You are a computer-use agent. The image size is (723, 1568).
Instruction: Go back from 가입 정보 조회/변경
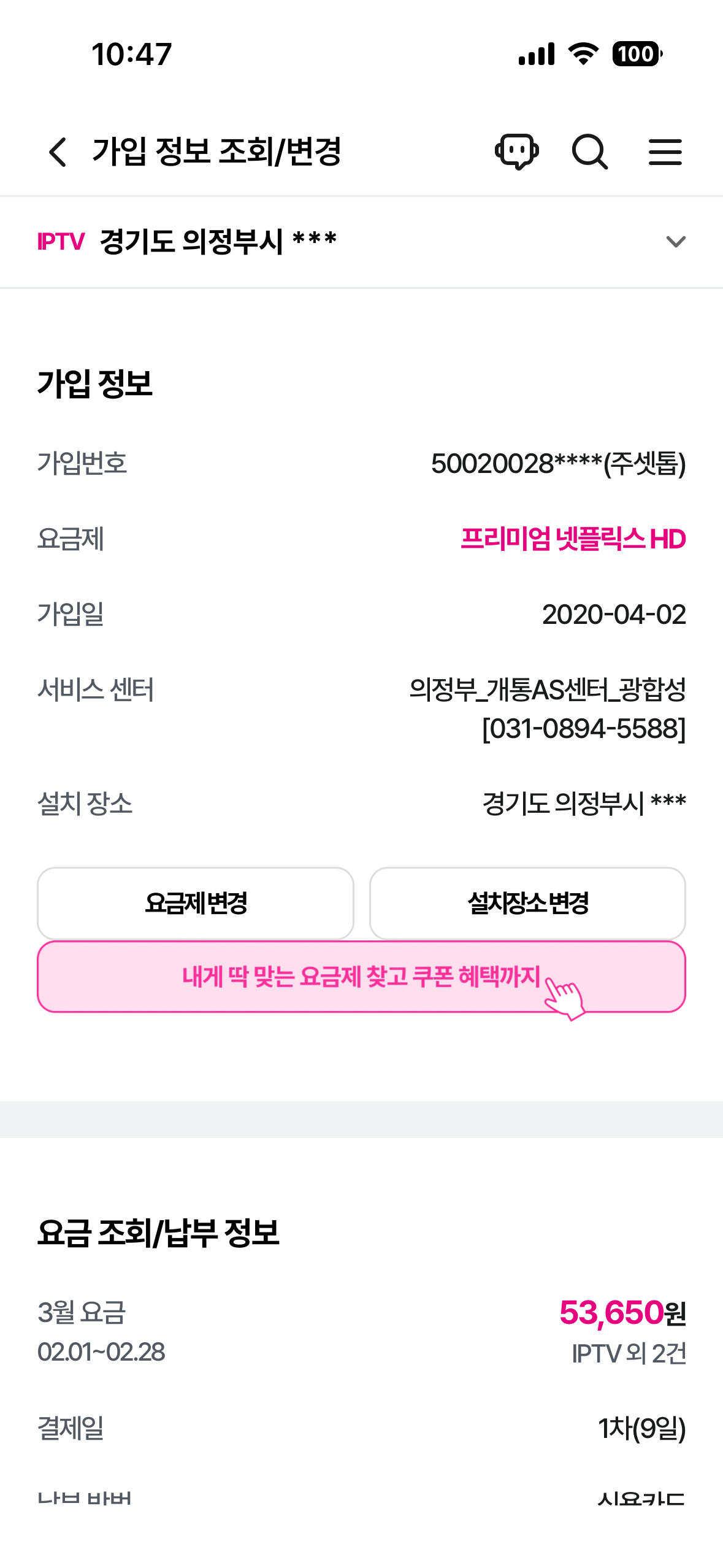pos(58,152)
